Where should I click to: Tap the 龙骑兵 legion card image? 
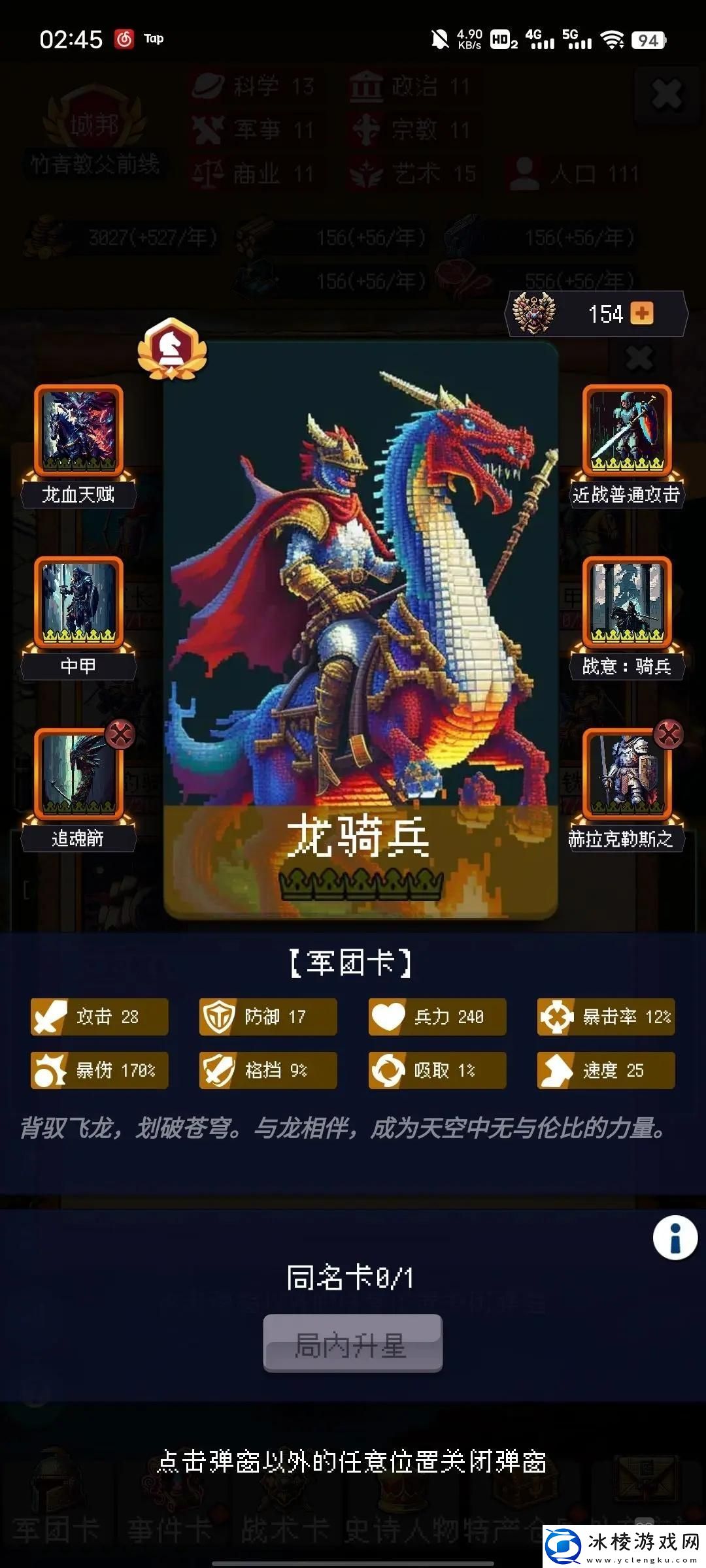point(360,588)
